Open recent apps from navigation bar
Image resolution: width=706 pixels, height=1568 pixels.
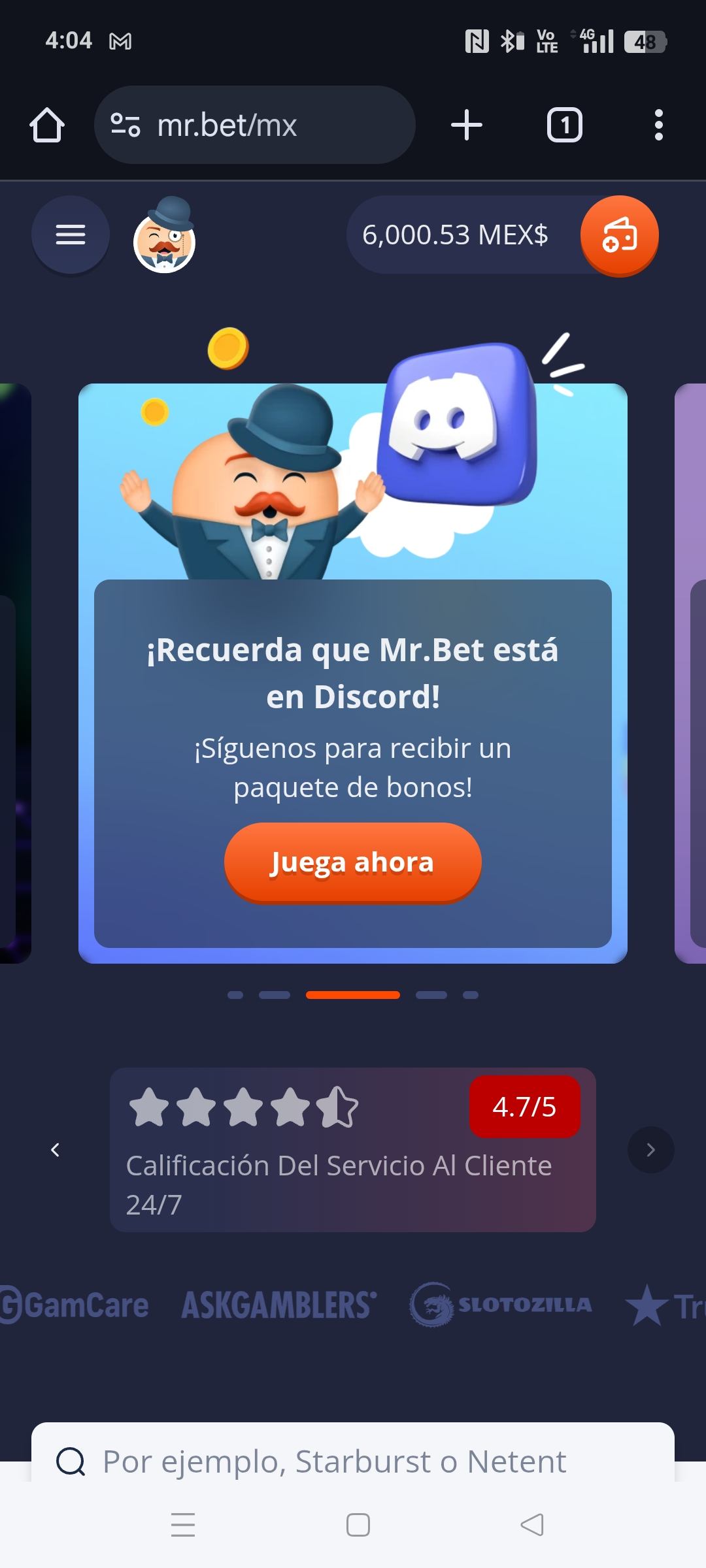coord(183,1525)
